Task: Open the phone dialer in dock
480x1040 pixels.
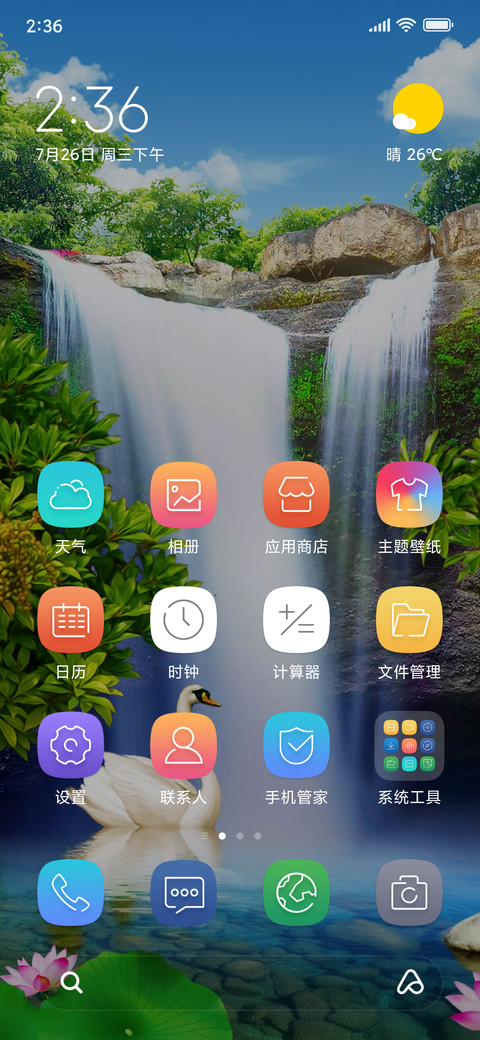Action: (70, 893)
